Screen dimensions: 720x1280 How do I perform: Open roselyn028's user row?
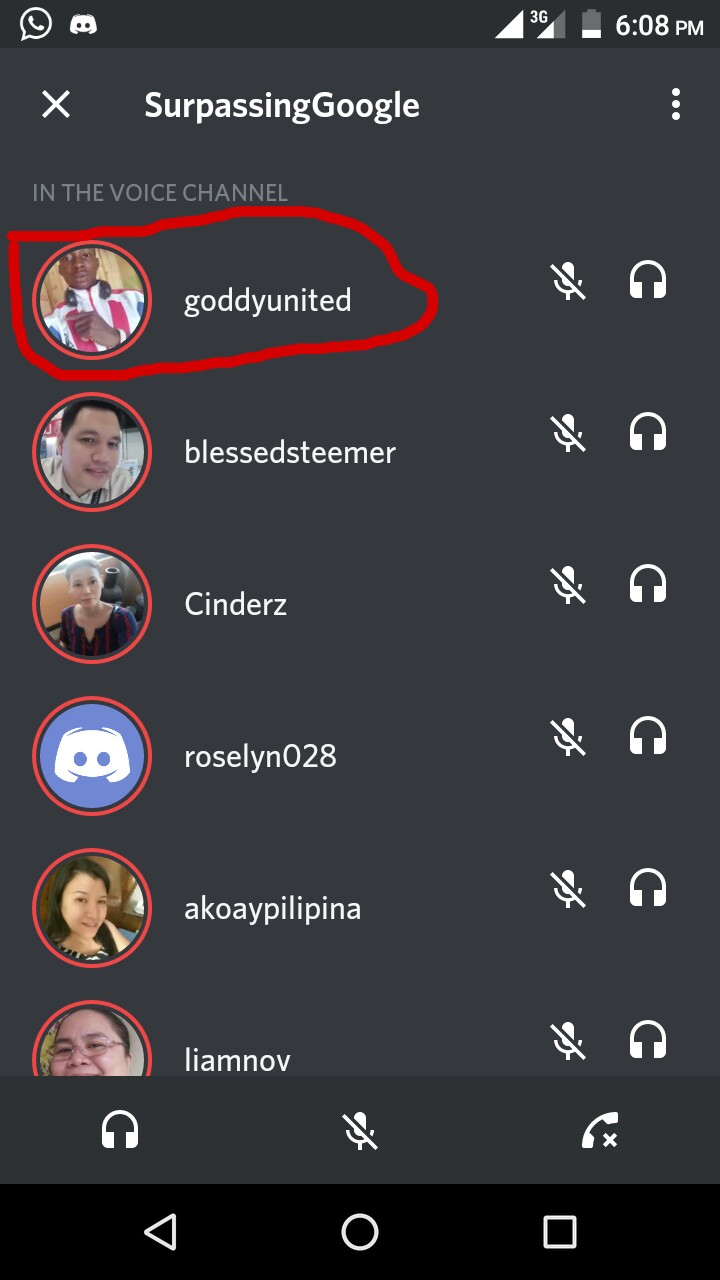[360, 756]
